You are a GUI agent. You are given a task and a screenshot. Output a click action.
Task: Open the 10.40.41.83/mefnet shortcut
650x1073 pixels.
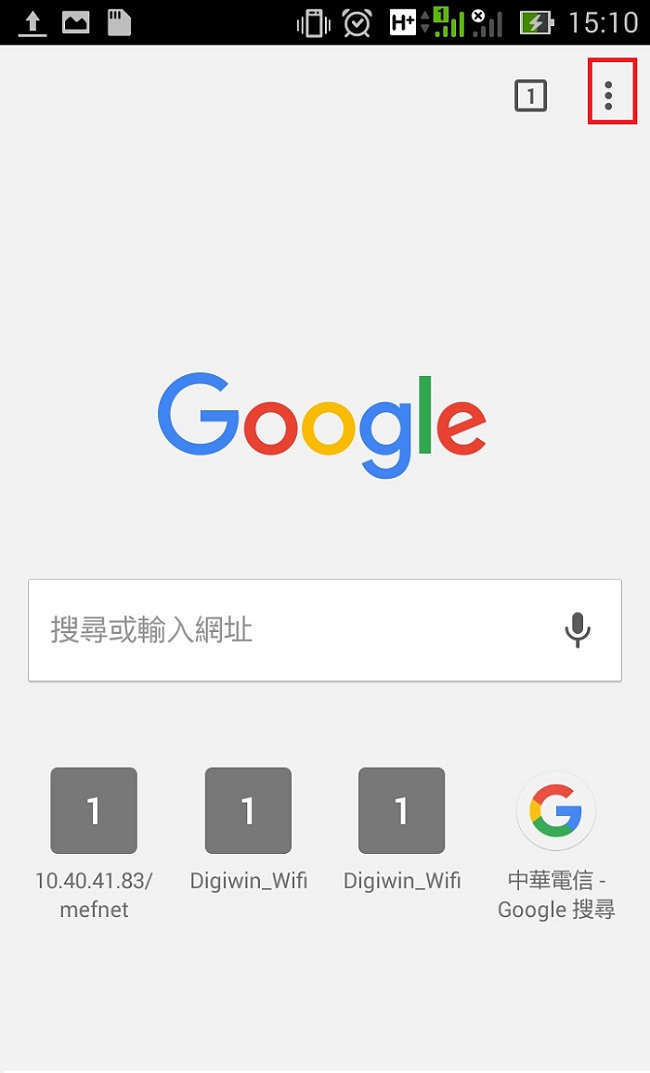pos(94,811)
